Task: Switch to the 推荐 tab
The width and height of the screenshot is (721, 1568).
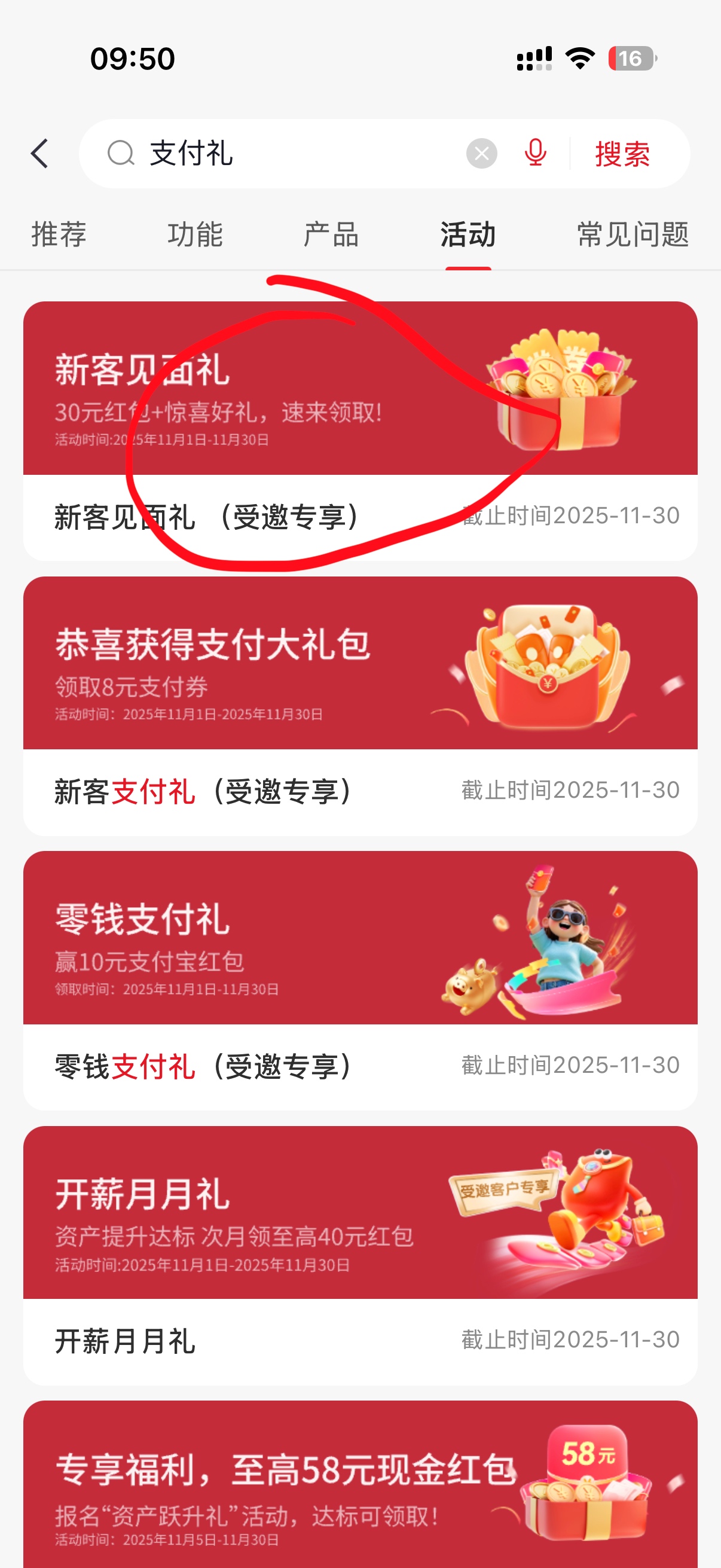Action: tap(59, 235)
